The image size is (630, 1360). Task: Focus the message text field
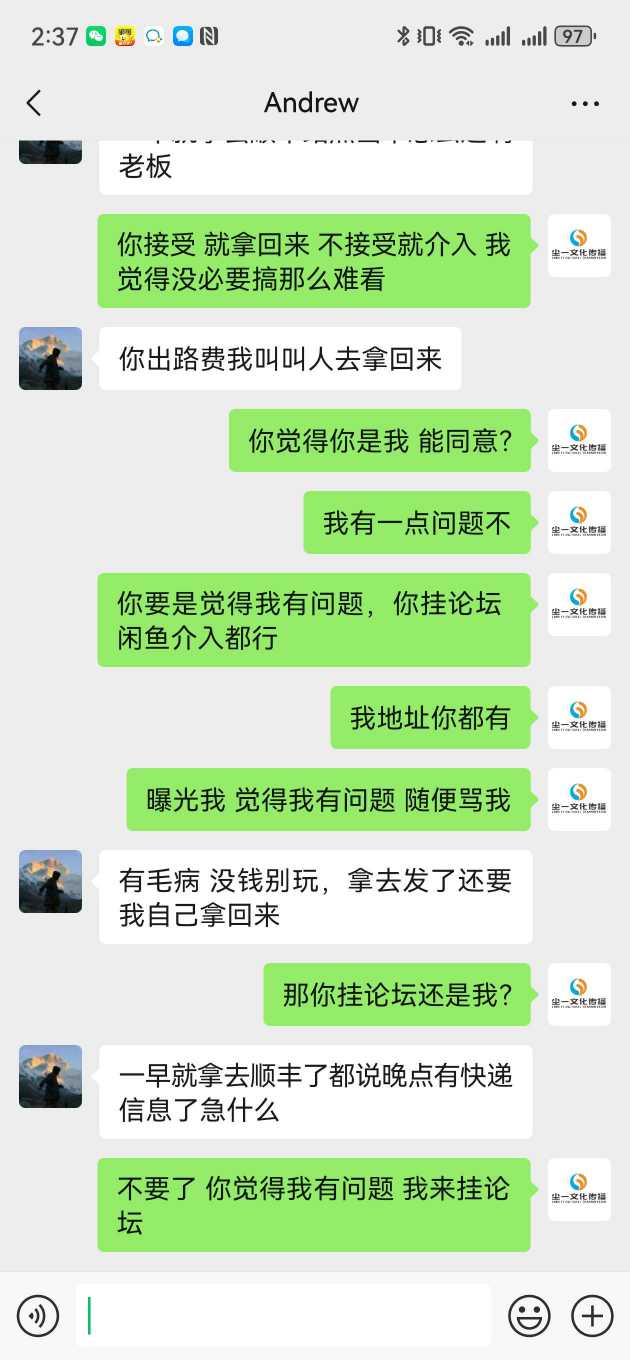pyautogui.click(x=284, y=1315)
